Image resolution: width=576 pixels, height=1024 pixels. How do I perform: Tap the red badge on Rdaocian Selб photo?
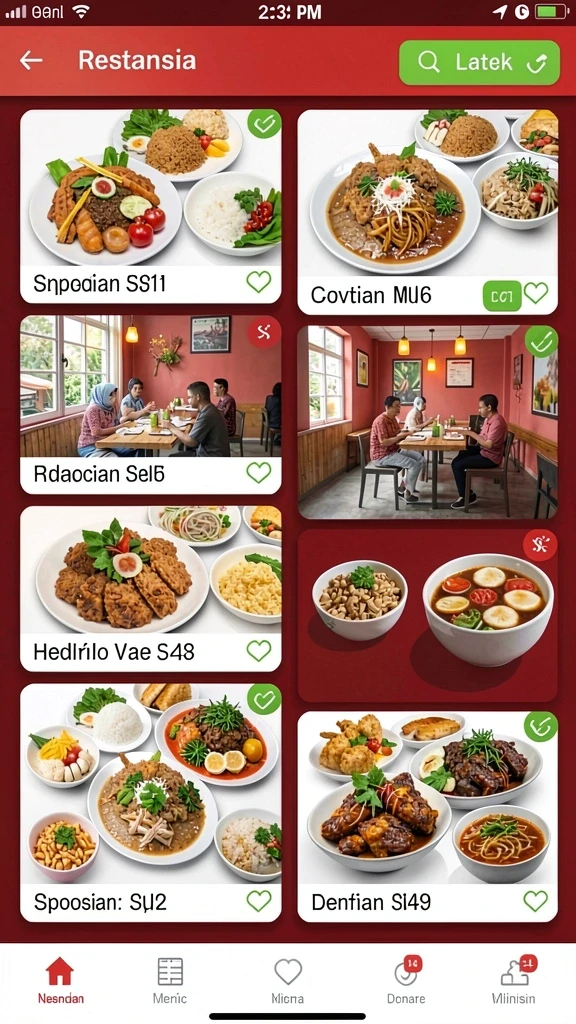coord(264,333)
